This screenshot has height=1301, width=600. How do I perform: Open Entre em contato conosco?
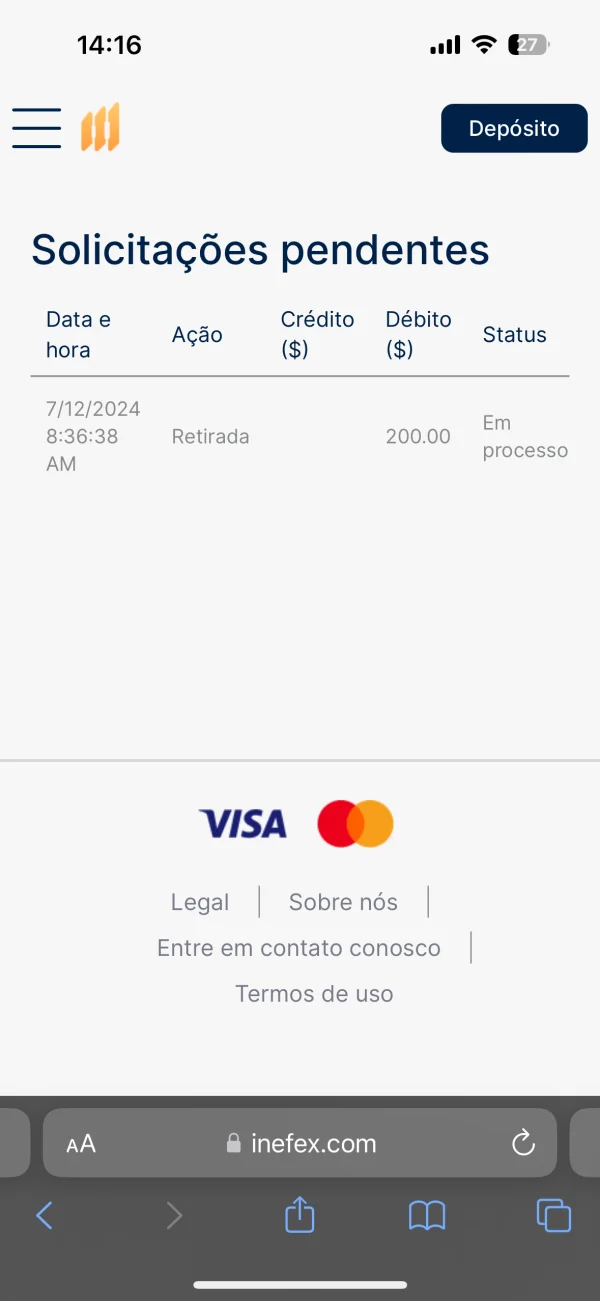click(x=299, y=948)
